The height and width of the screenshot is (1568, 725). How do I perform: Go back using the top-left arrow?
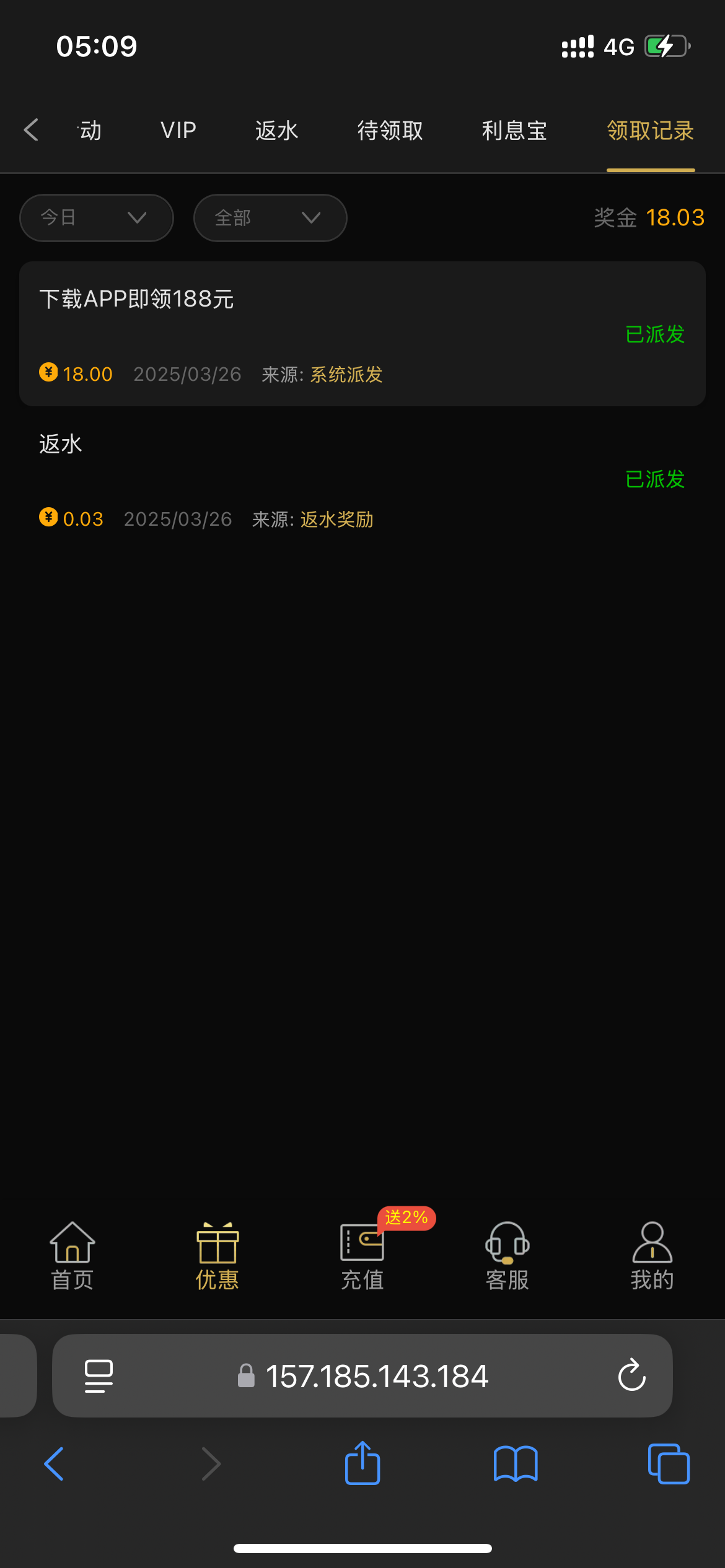(31, 130)
